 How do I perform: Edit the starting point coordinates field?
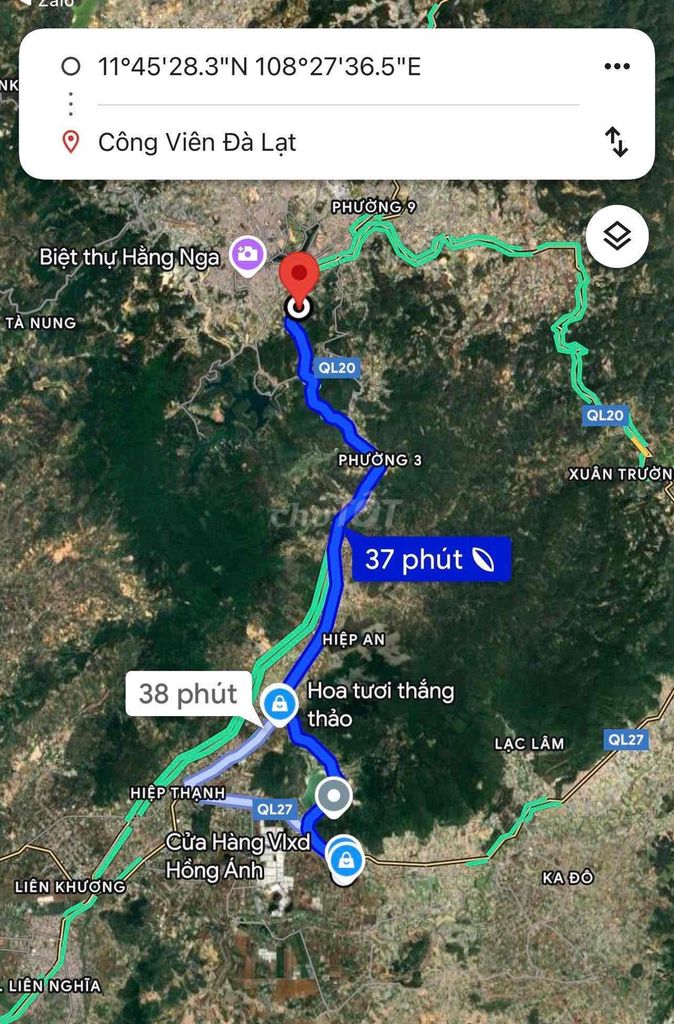click(260, 67)
